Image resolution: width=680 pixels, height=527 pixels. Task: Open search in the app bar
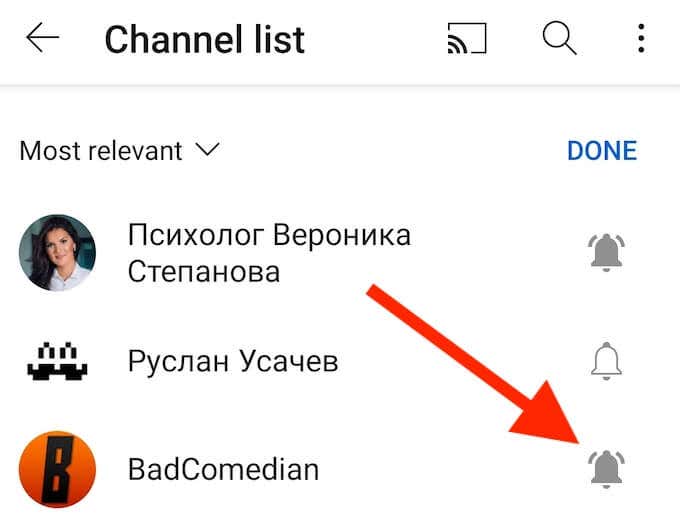(559, 39)
